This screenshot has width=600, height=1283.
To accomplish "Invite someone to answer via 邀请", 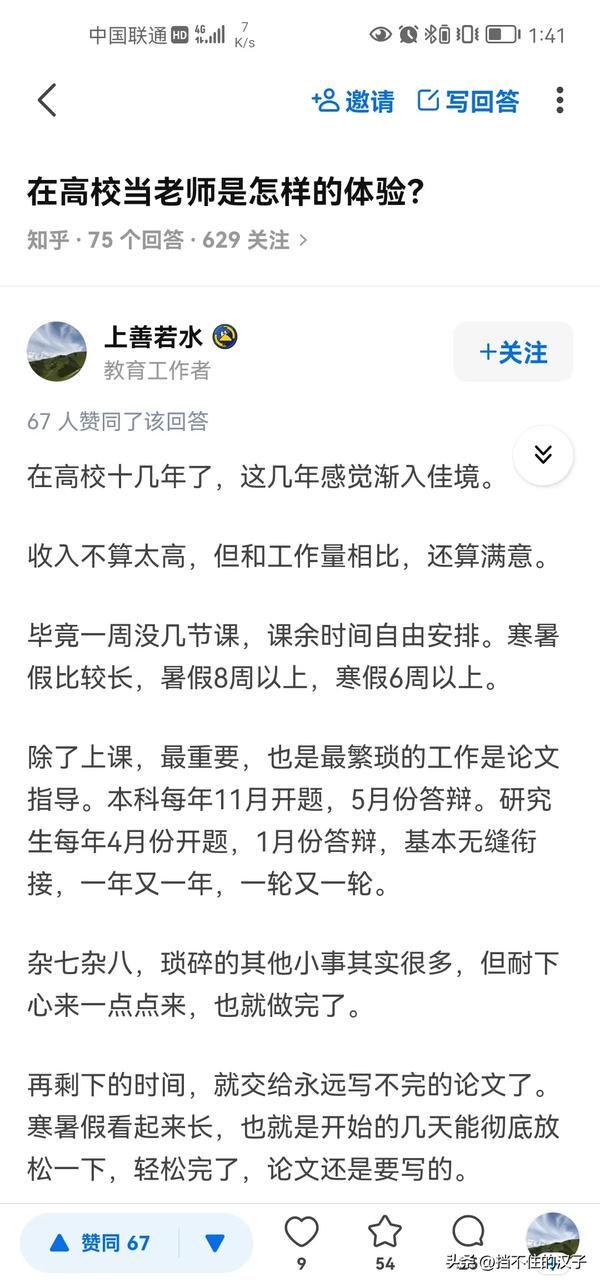I will pyautogui.click(x=353, y=101).
